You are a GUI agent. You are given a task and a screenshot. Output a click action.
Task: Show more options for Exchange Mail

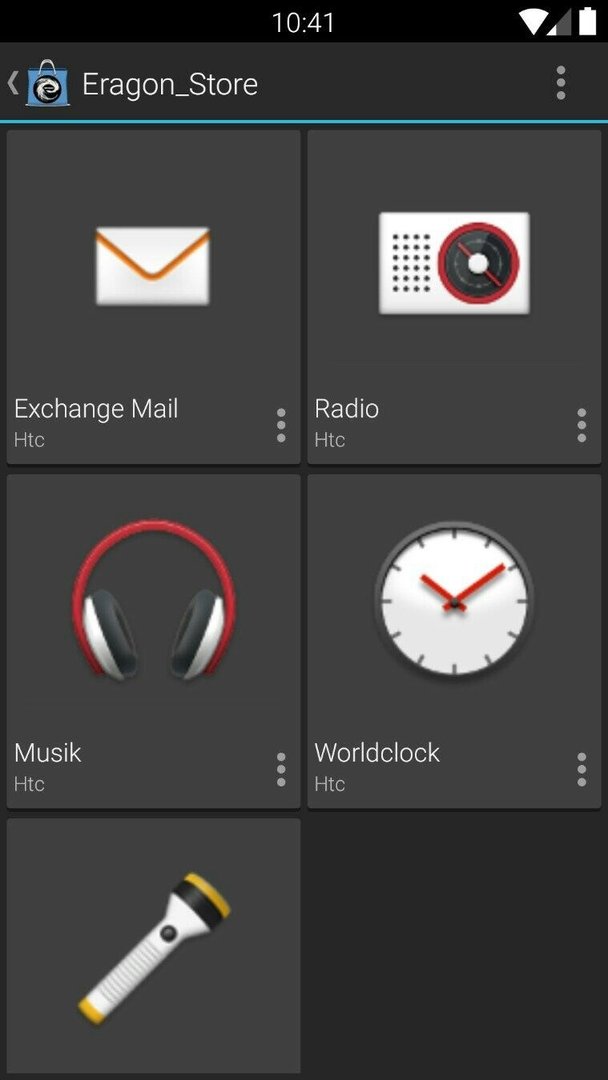tap(281, 425)
